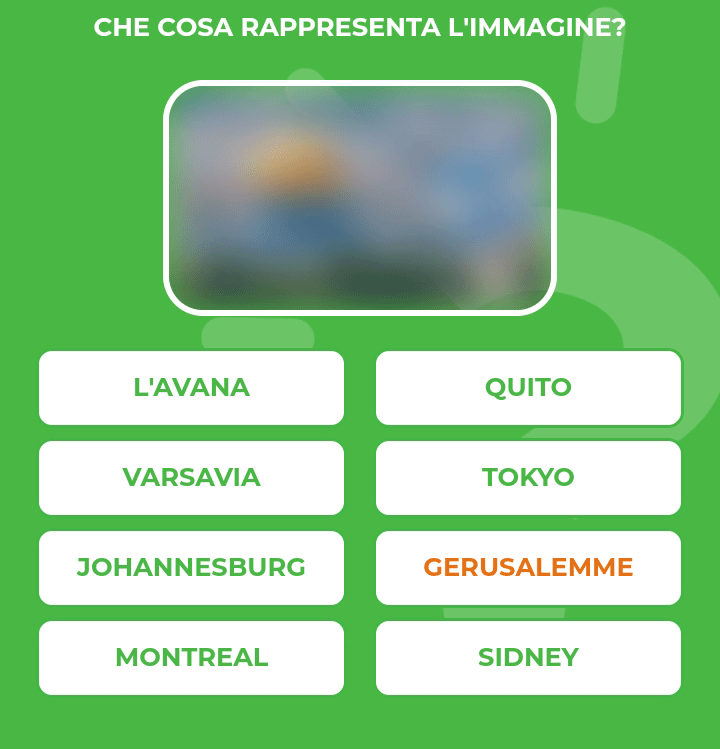Select GERUSALEMME as the answer
Image resolution: width=720 pixels, height=749 pixels.
(x=528, y=567)
